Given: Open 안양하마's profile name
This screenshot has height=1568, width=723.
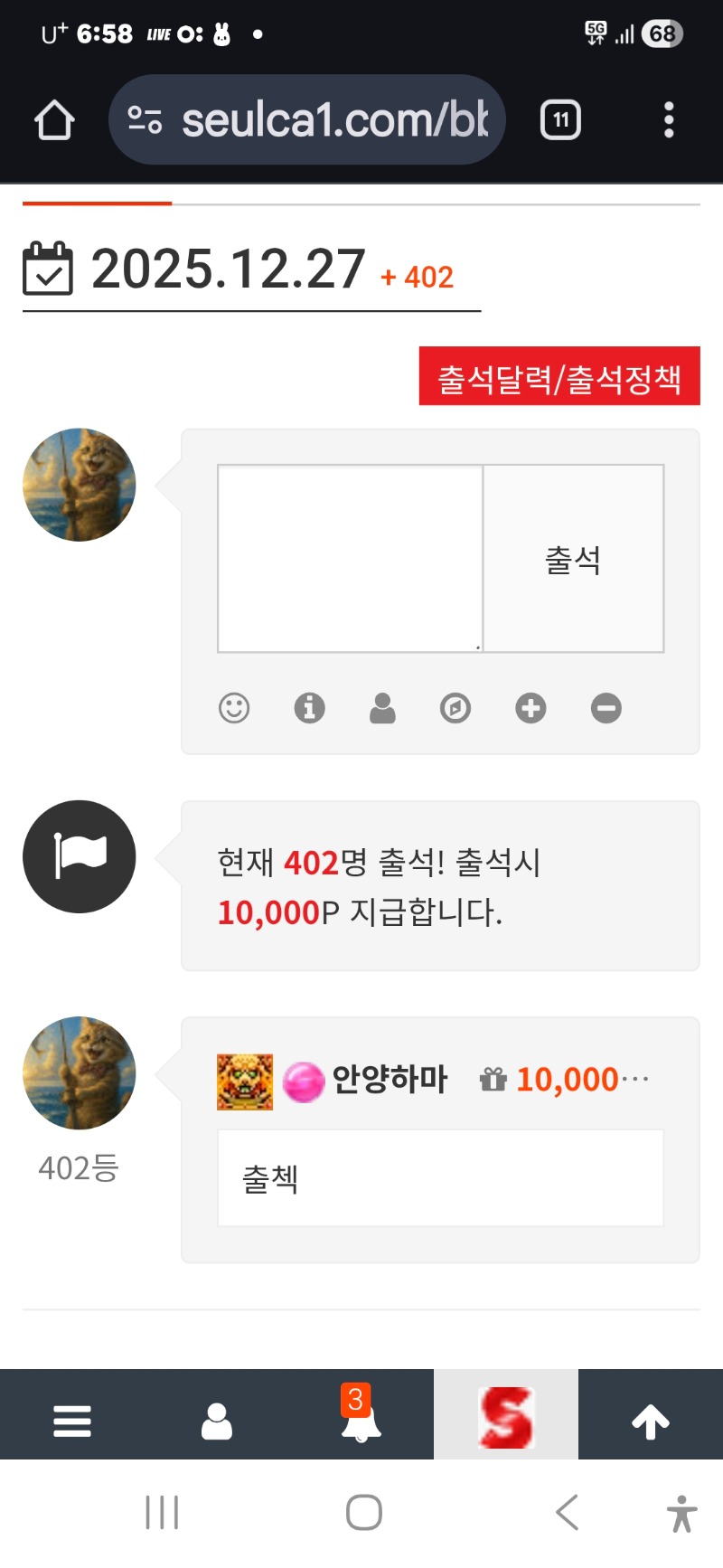Looking at the screenshot, I should [x=390, y=1080].
